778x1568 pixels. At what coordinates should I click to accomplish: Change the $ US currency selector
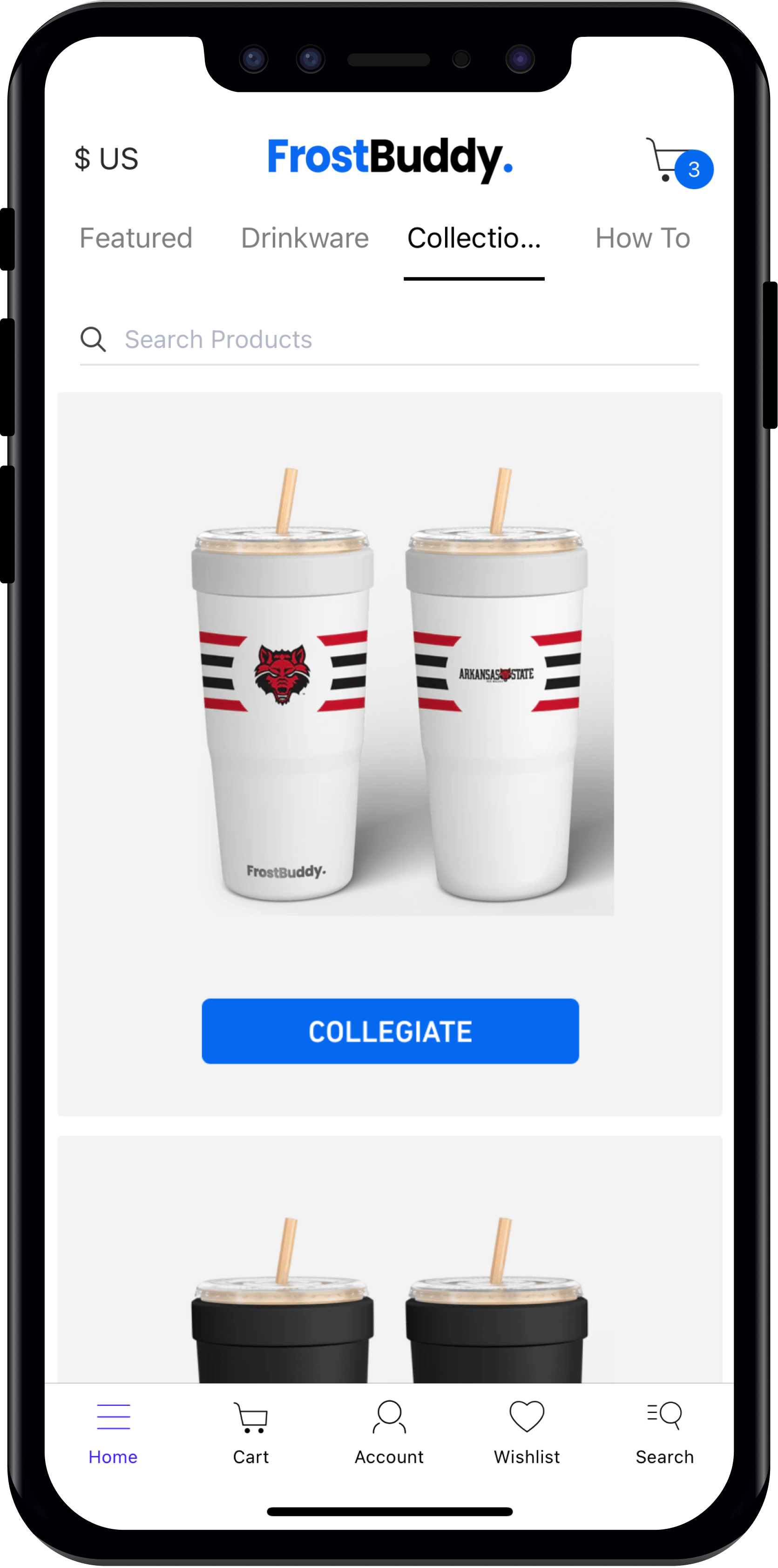click(107, 159)
